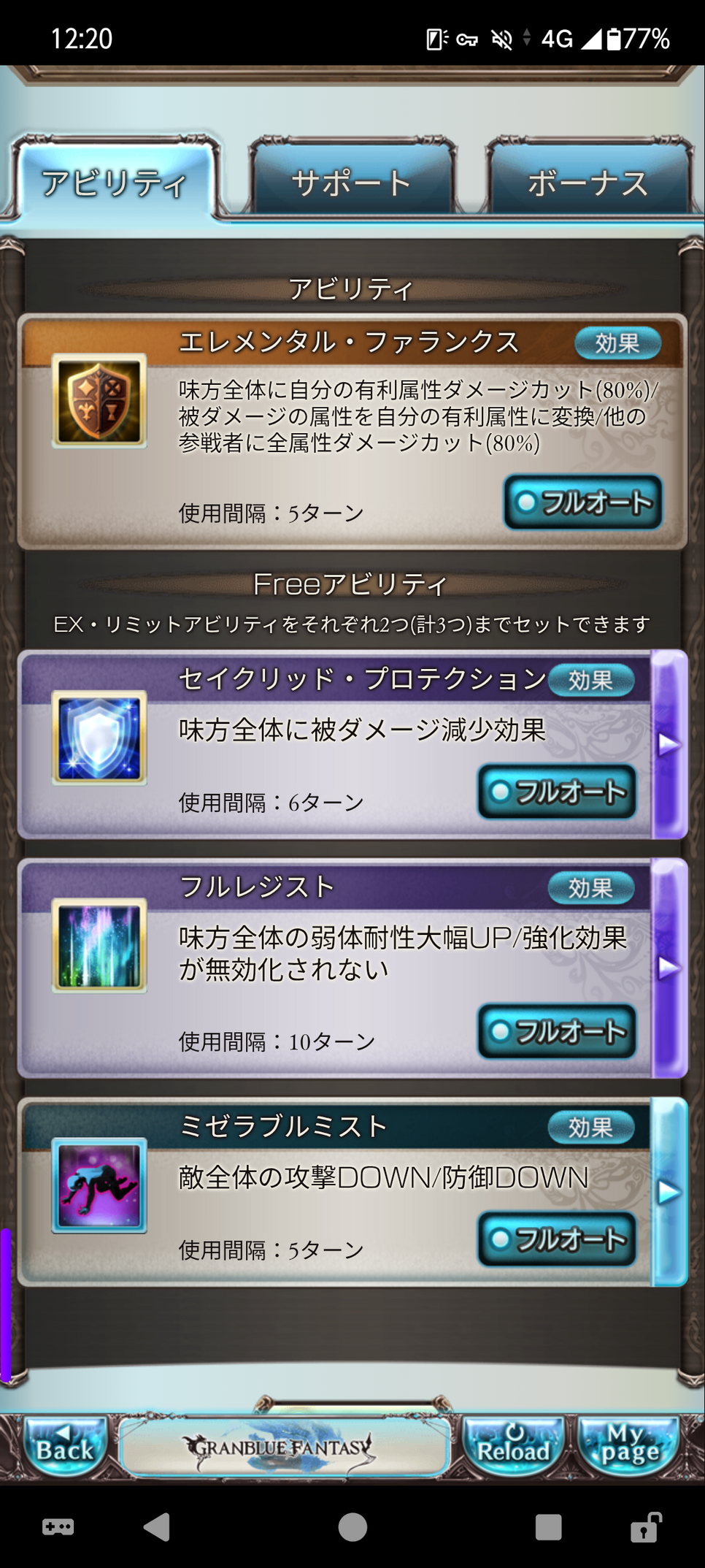
Task: Tap the system back triangle
Action: click(158, 1526)
